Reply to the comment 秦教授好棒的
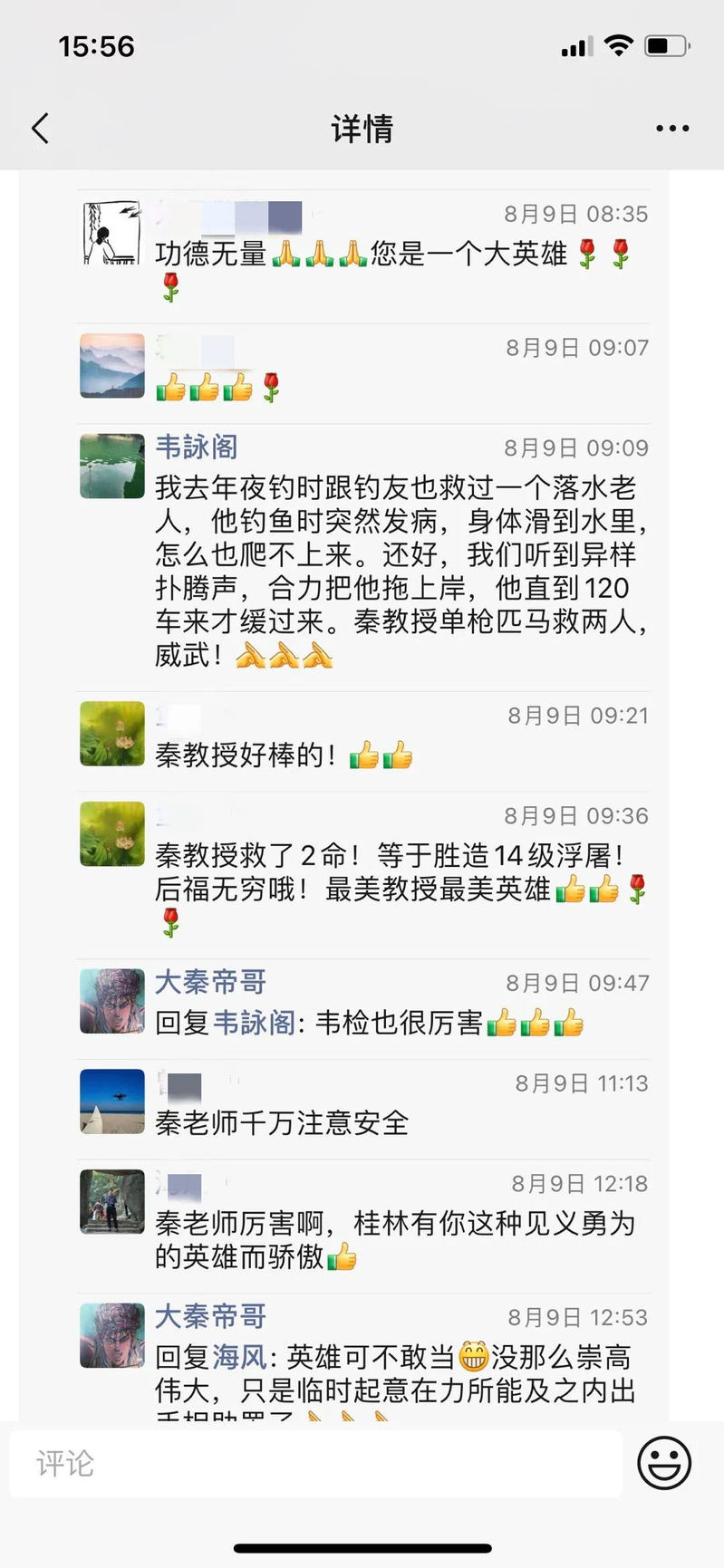The height and width of the screenshot is (1568, 724). coord(245,755)
